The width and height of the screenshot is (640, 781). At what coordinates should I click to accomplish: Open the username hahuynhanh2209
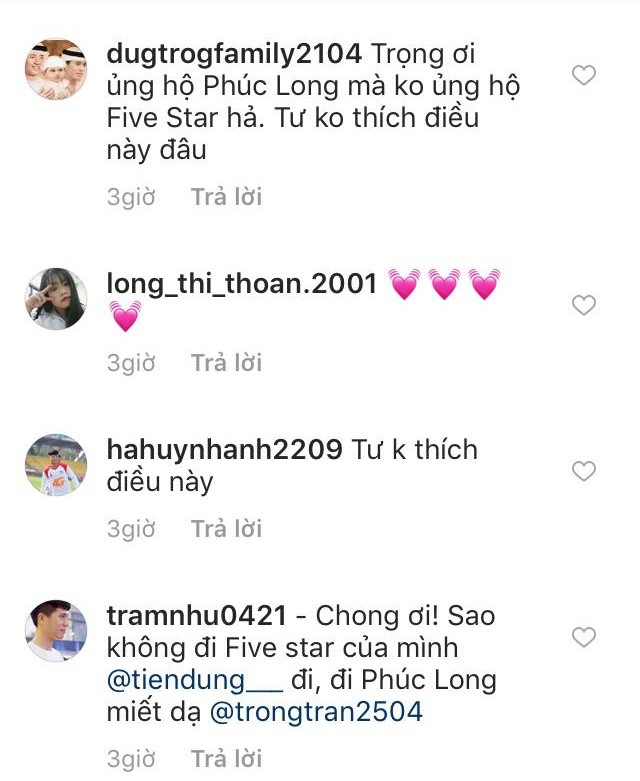click(x=224, y=449)
